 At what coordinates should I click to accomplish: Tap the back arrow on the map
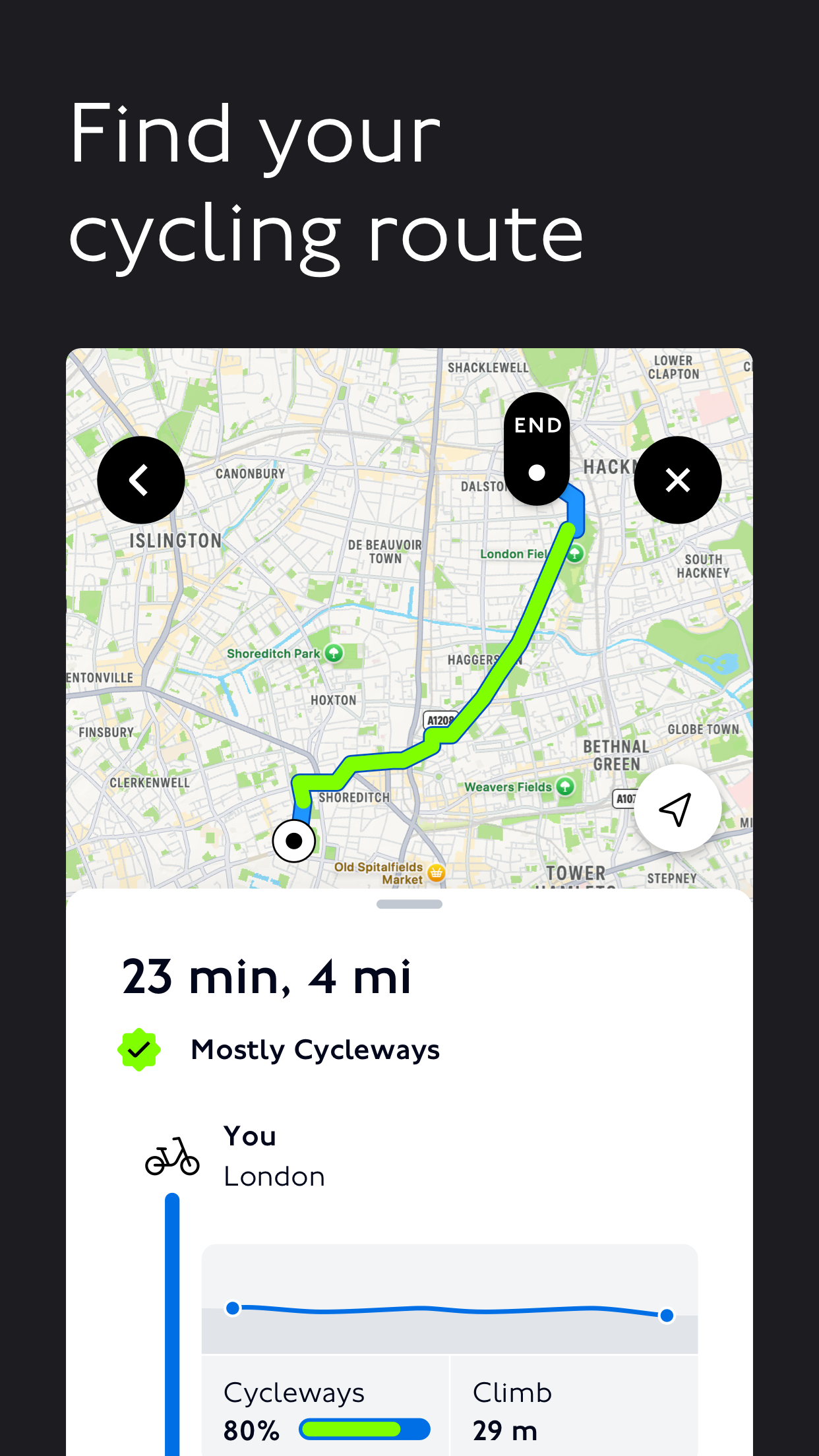click(x=140, y=479)
